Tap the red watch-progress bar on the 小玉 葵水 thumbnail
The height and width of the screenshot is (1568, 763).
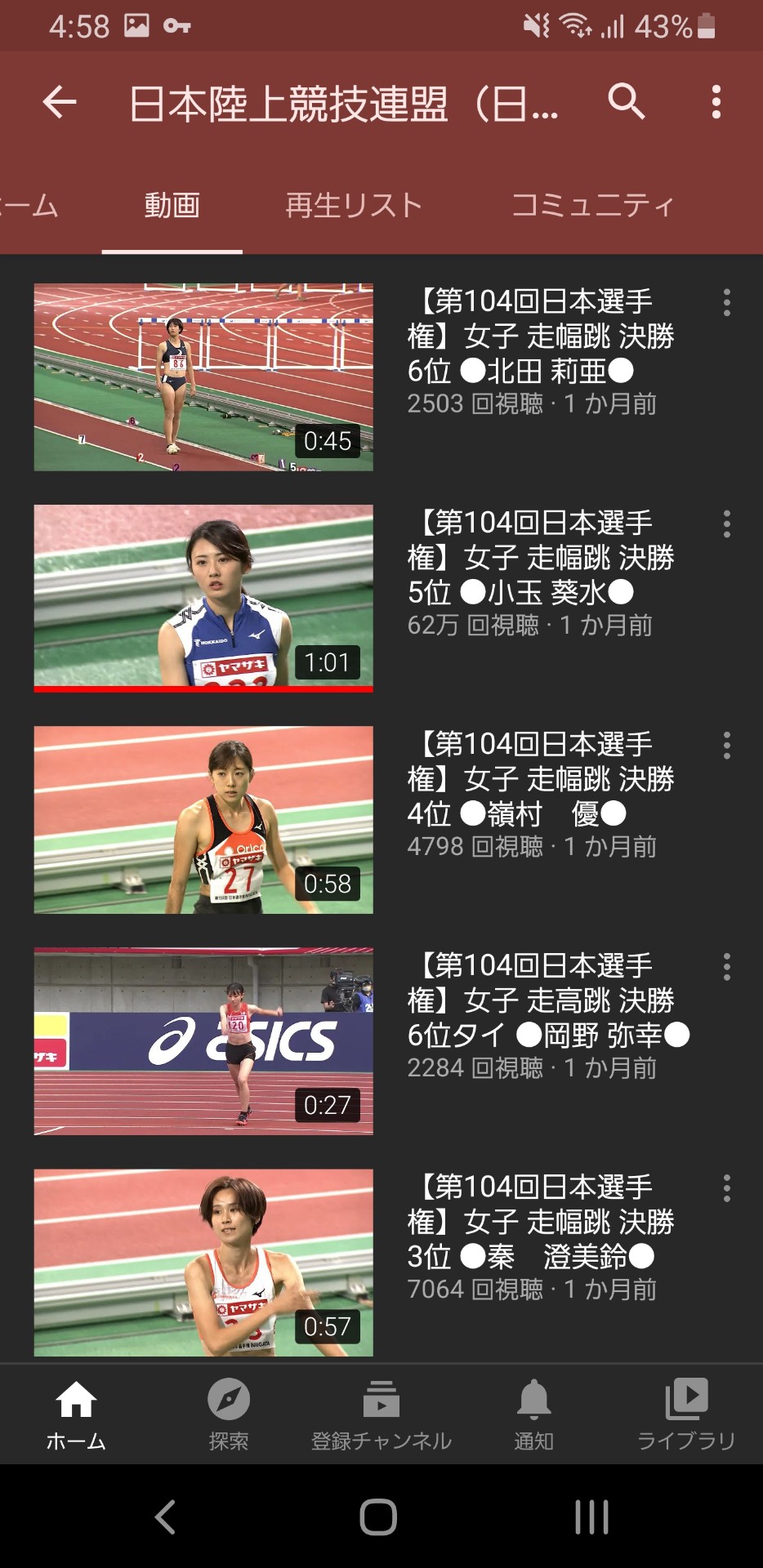(x=204, y=690)
